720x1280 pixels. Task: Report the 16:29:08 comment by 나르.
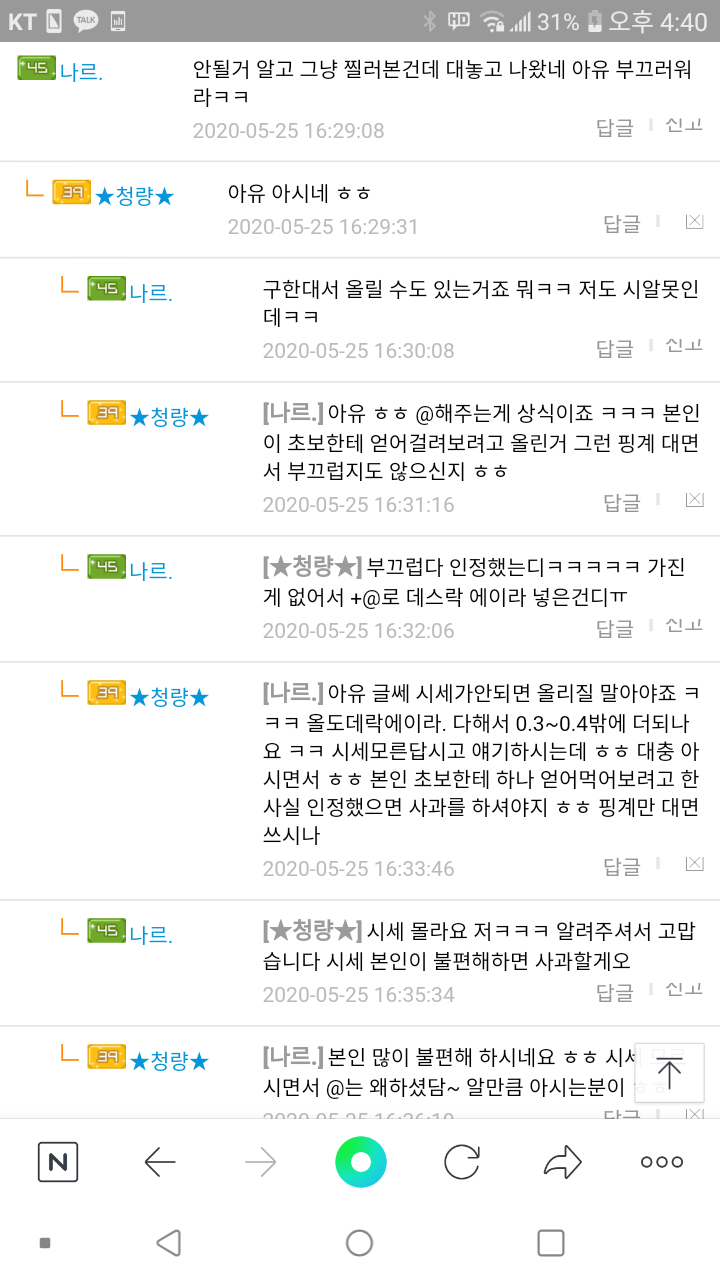pyautogui.click(x=684, y=125)
